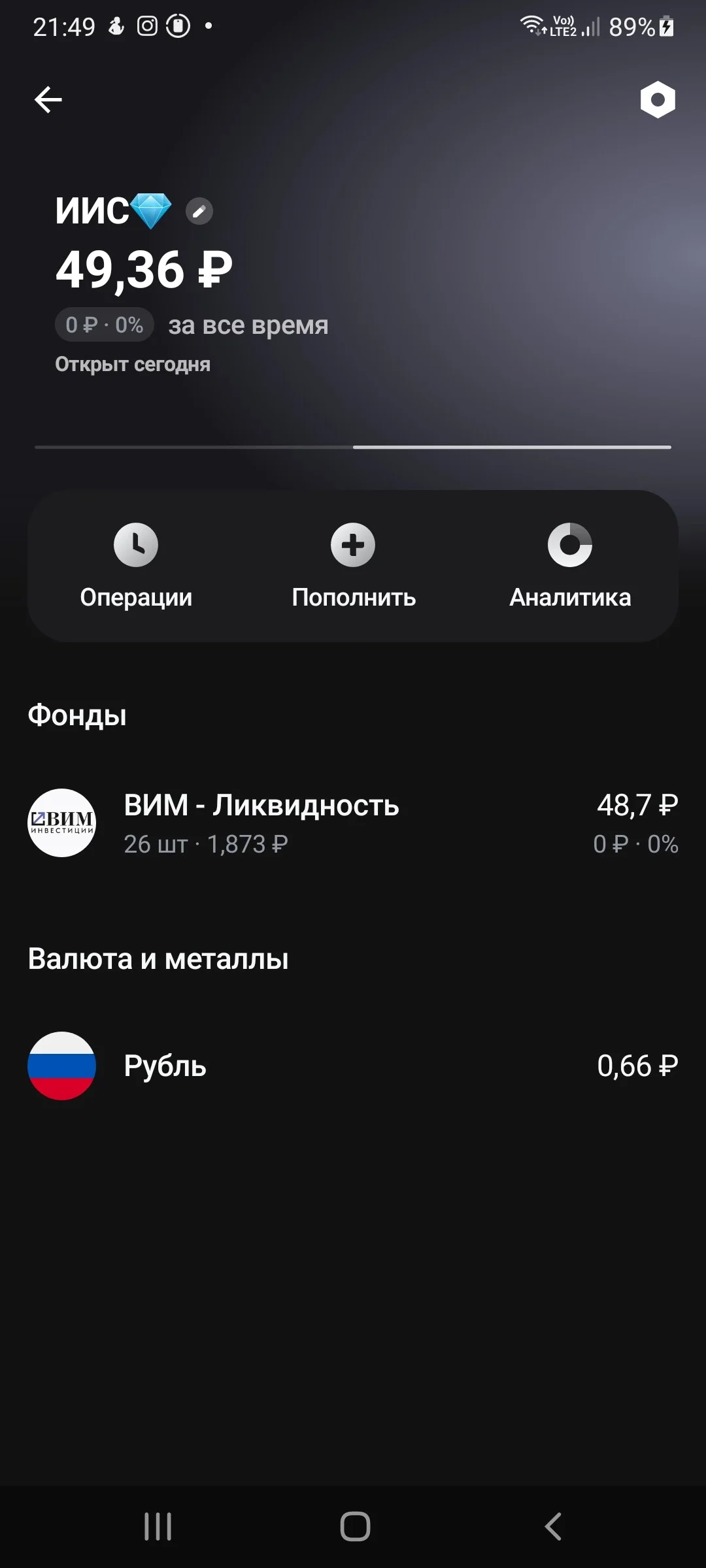Open account settings hexagon icon

pyautogui.click(x=658, y=100)
